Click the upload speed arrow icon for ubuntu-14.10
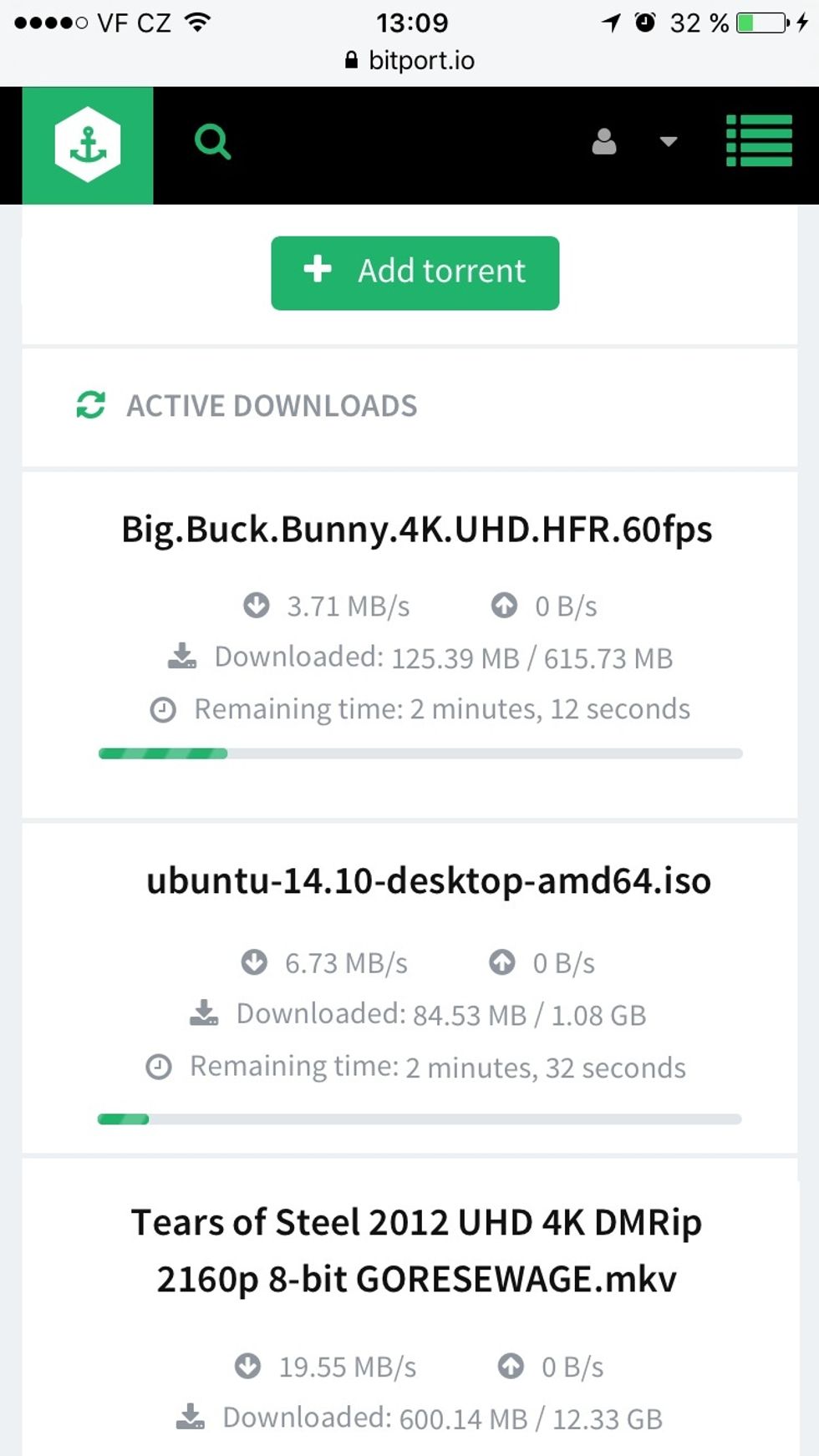This screenshot has width=819, height=1456. (502, 961)
